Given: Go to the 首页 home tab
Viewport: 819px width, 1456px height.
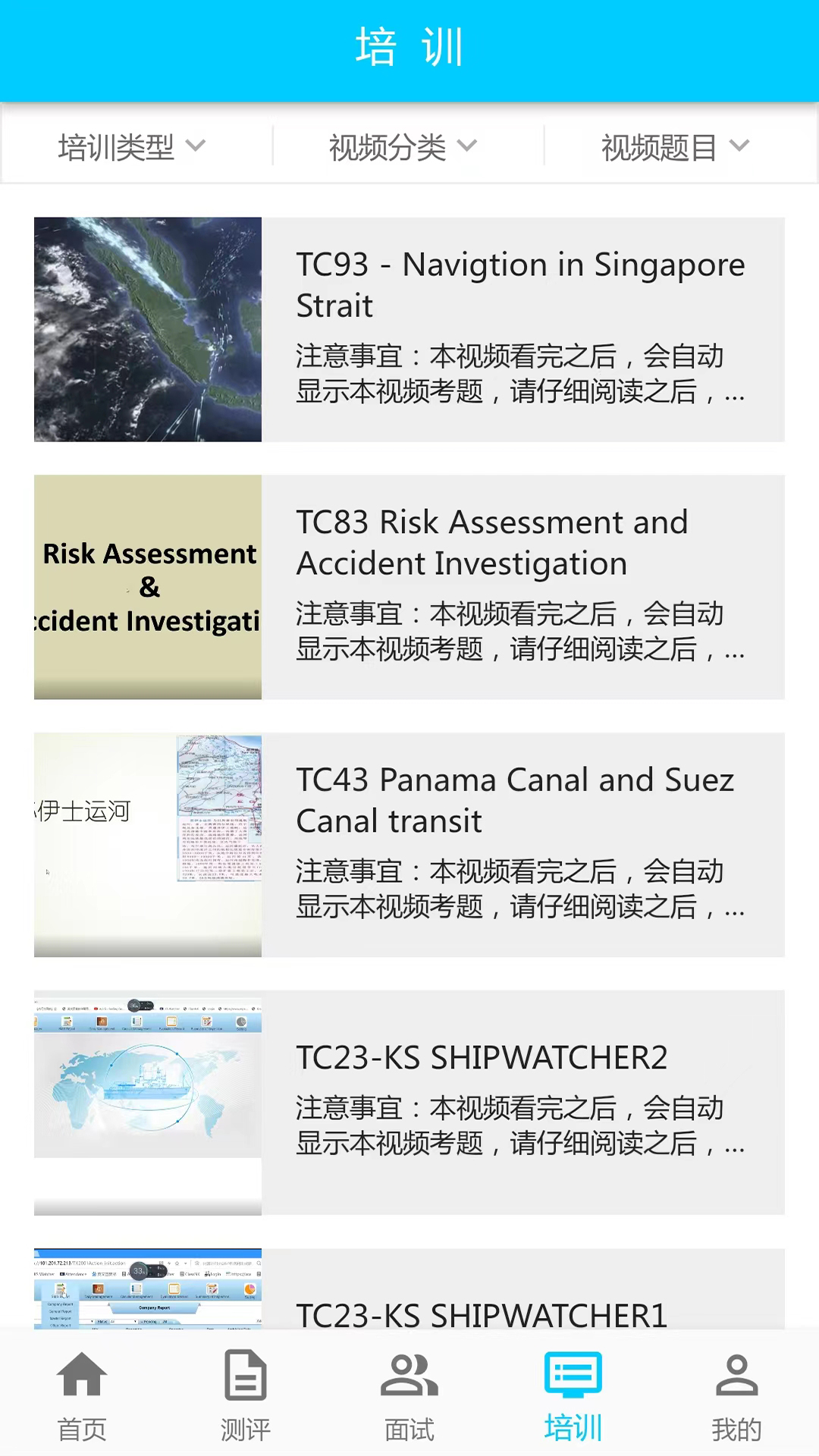Looking at the screenshot, I should 82,1394.
